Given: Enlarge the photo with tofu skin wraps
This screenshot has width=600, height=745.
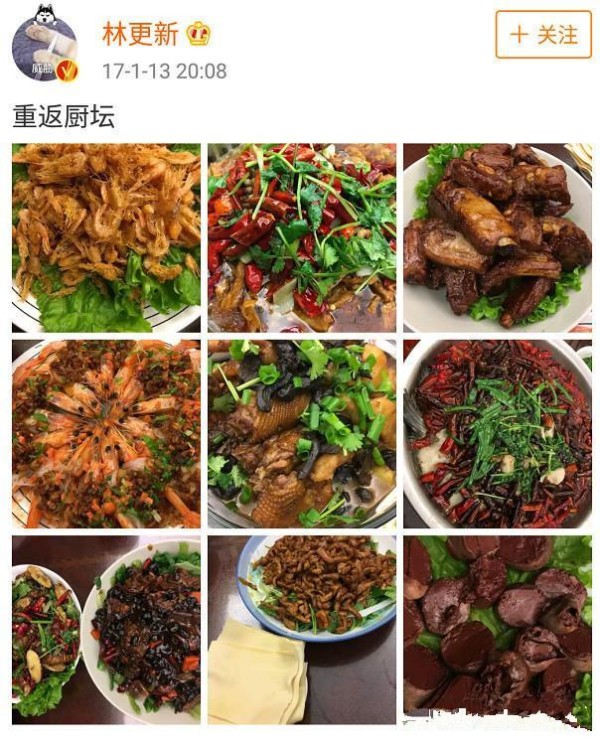Looking at the screenshot, I should point(301,629).
